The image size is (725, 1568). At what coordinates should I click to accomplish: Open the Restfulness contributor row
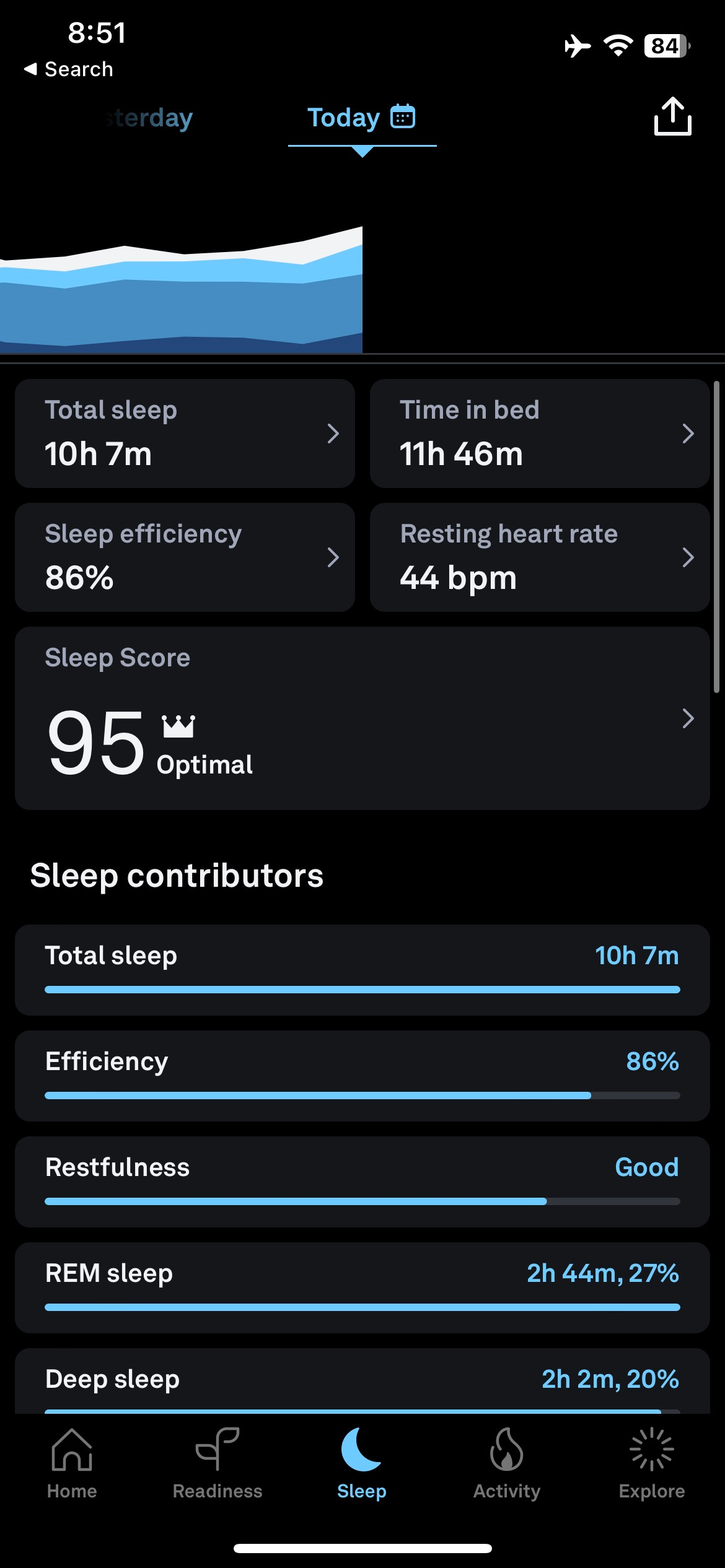pos(362,1182)
